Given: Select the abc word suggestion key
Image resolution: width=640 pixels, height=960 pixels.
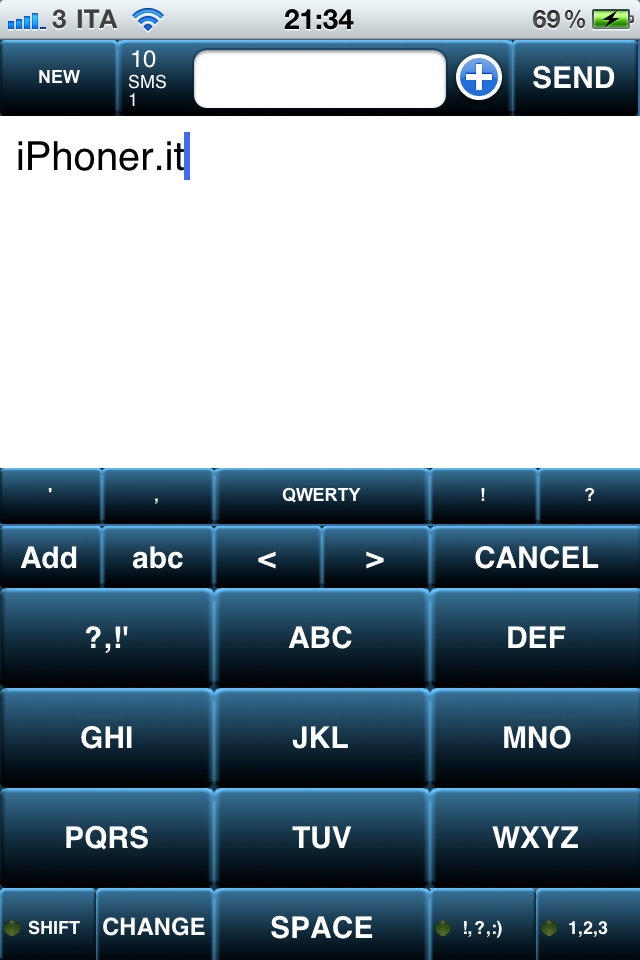Looking at the screenshot, I should tap(157, 558).
